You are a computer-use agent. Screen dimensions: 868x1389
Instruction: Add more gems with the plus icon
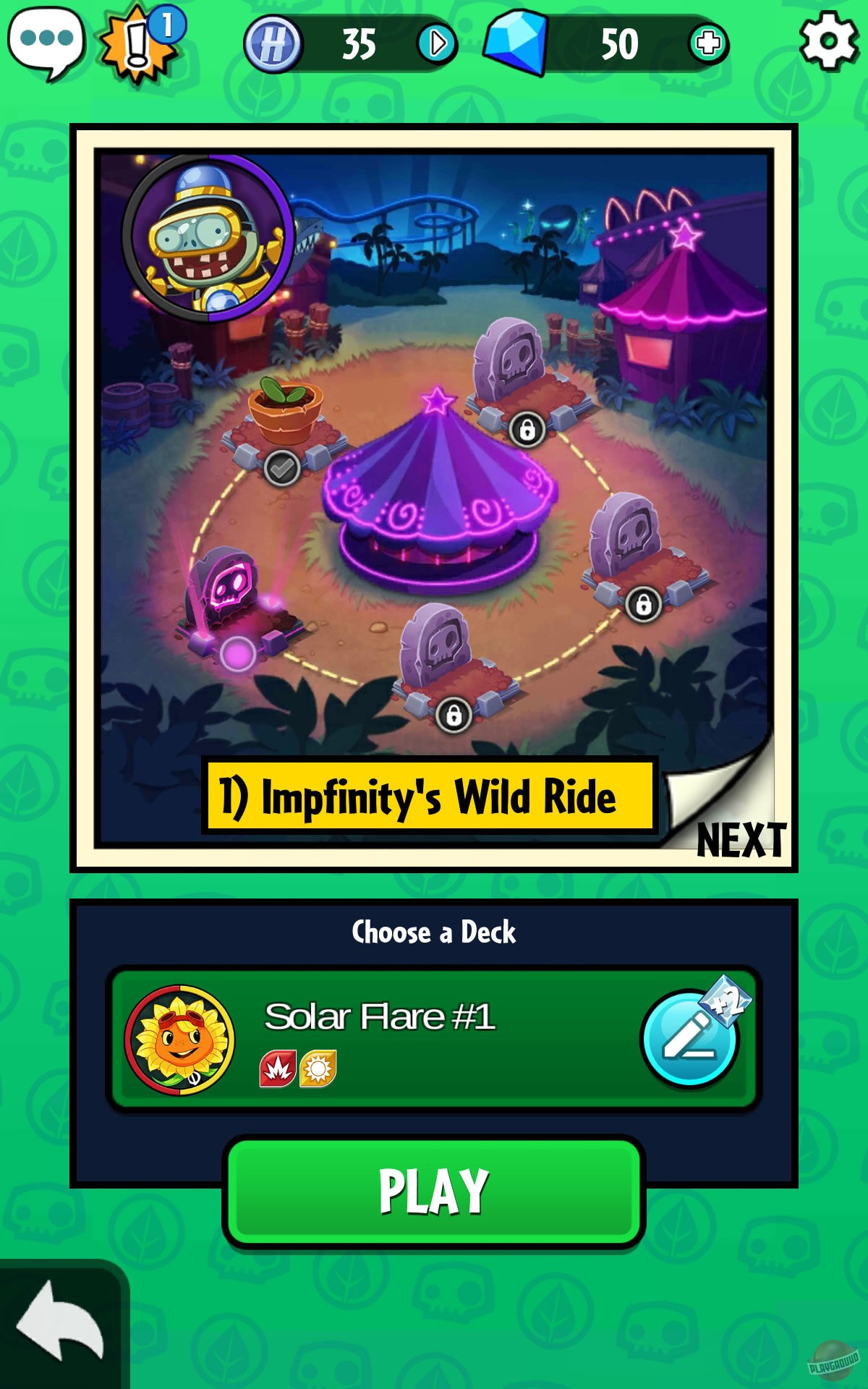pyautogui.click(x=707, y=44)
